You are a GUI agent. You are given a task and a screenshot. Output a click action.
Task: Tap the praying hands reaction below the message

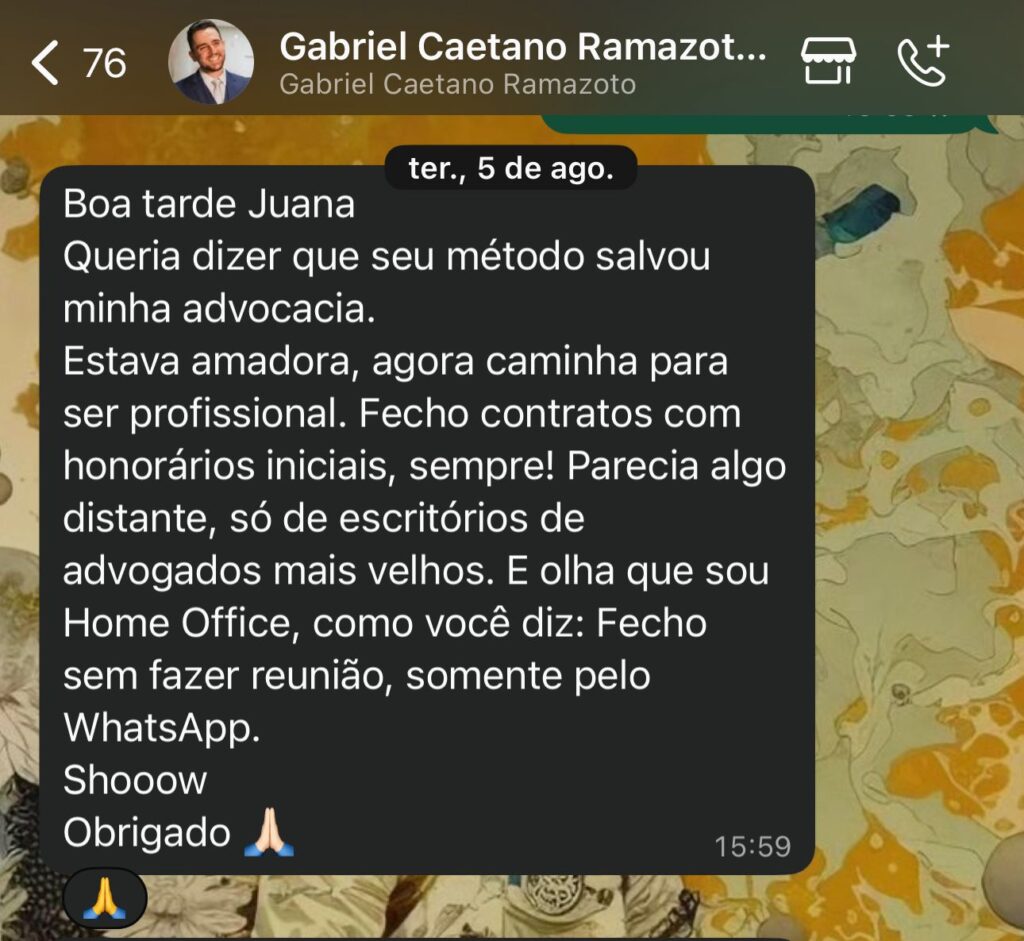coord(105,898)
